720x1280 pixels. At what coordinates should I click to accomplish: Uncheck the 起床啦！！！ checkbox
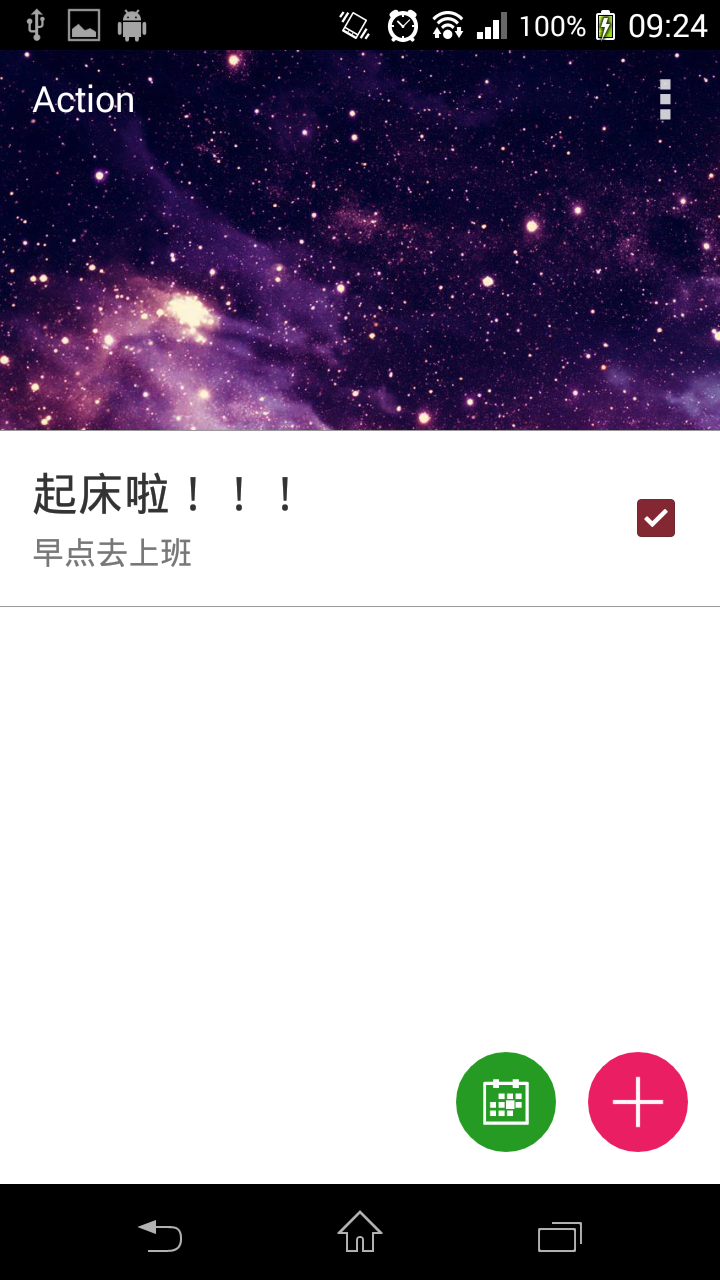pos(656,518)
